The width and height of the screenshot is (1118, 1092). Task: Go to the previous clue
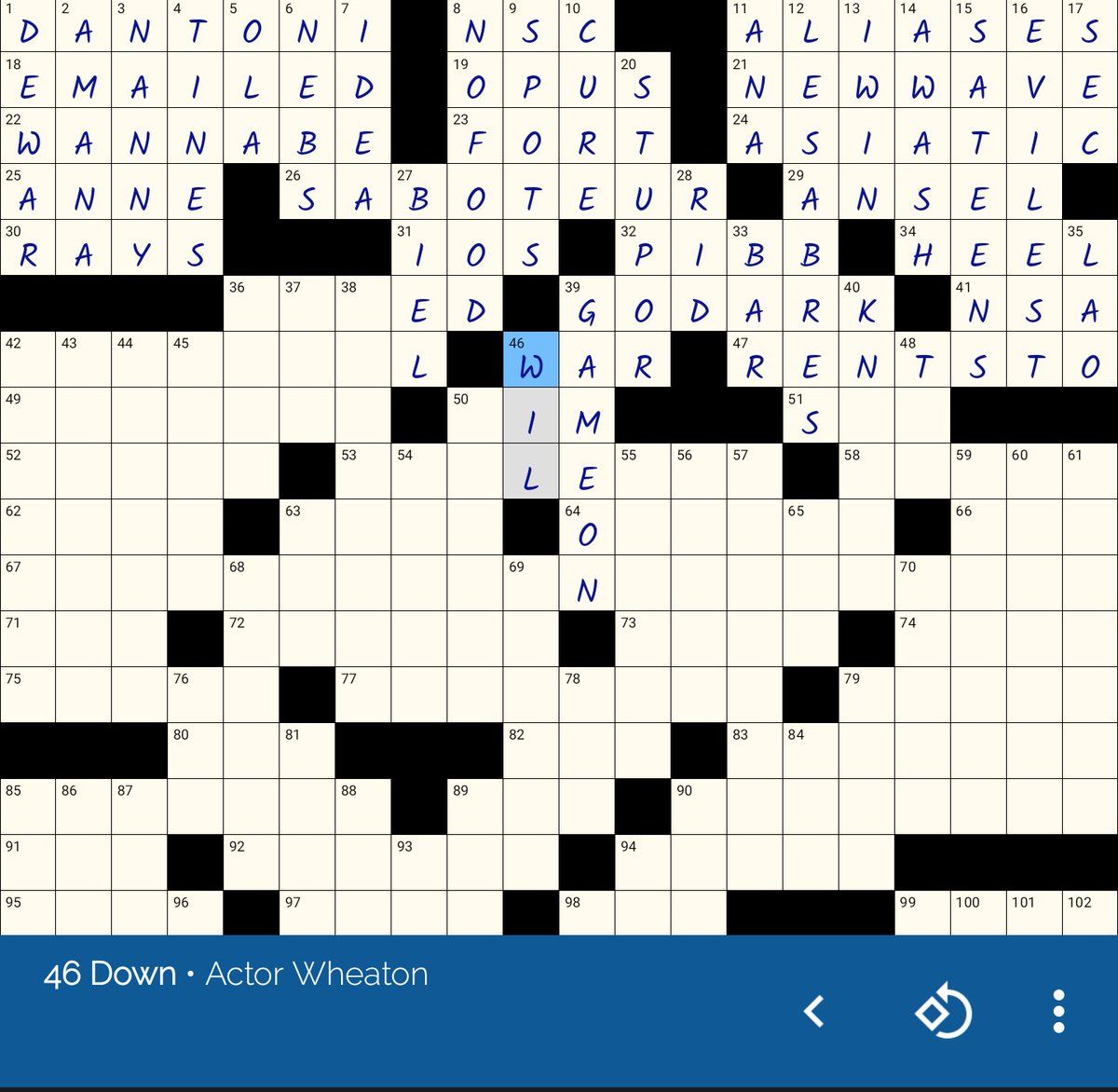pos(813,1011)
